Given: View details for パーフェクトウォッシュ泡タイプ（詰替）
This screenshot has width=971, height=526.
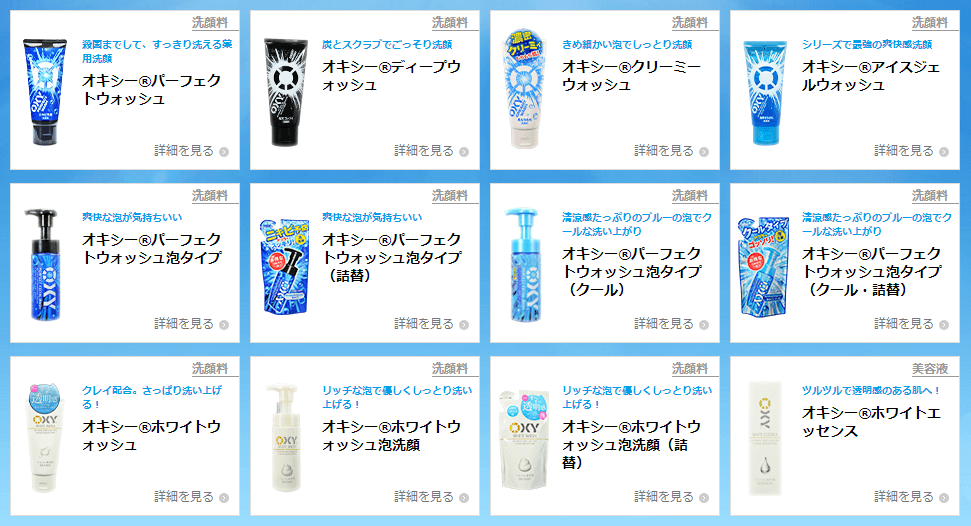Looking at the screenshot, I should click(431, 324).
